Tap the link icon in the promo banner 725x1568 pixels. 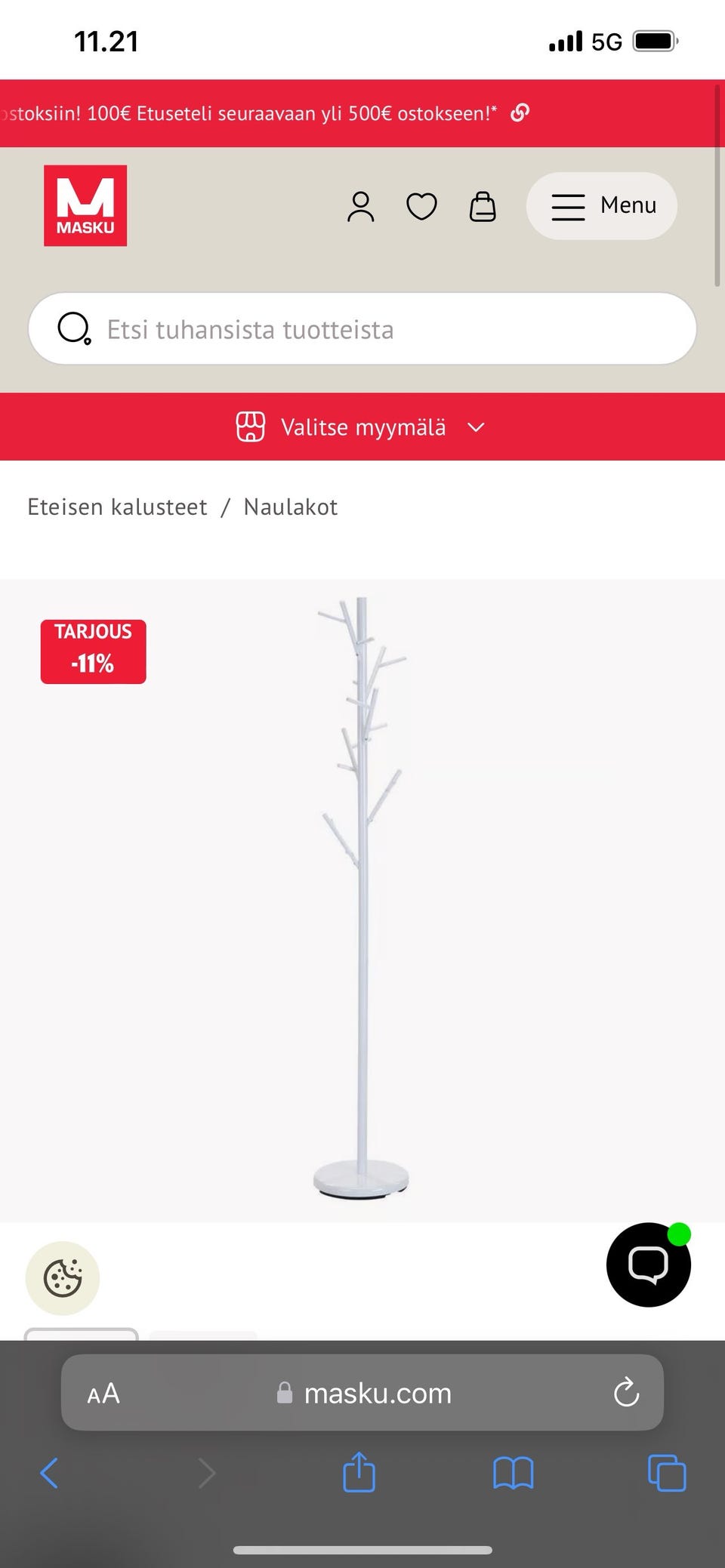pyautogui.click(x=520, y=112)
